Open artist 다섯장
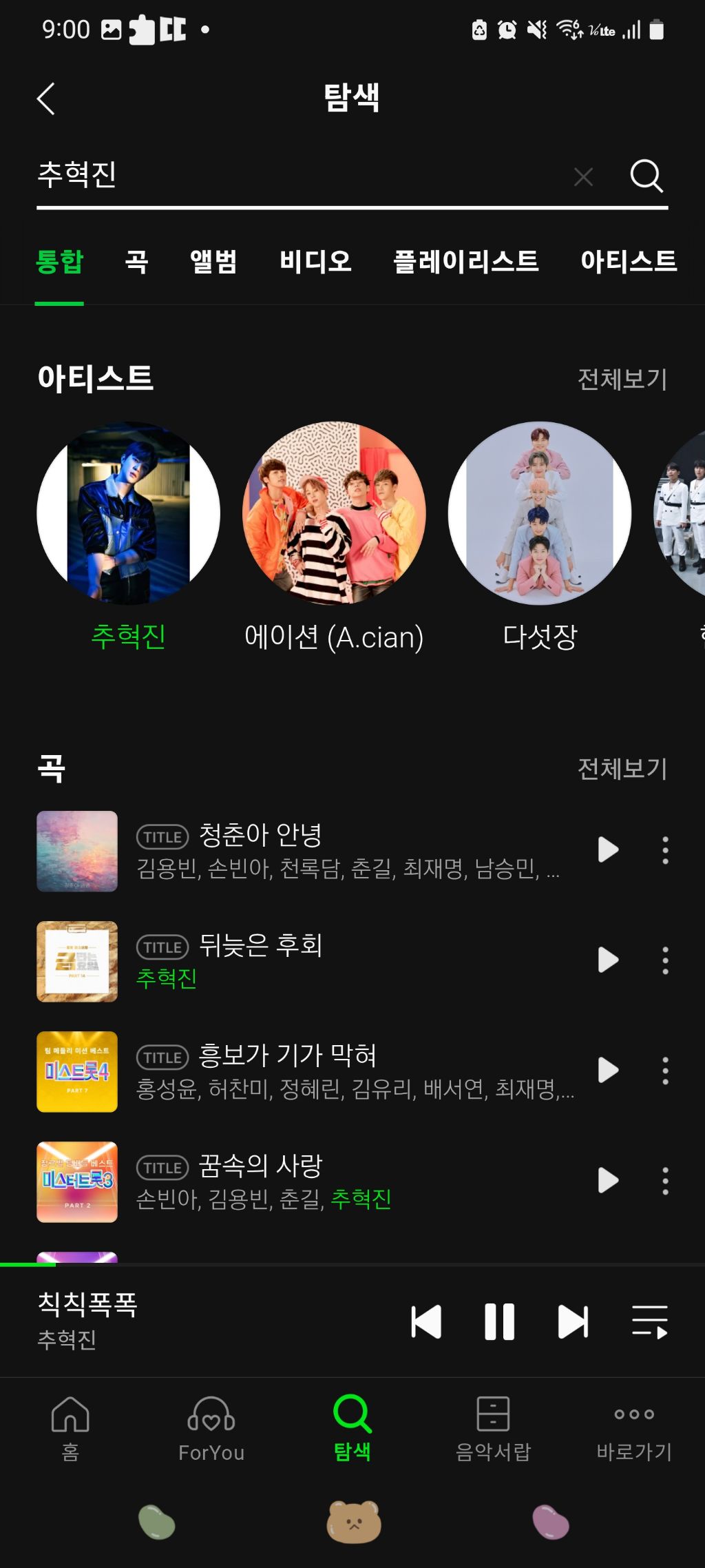 tap(540, 513)
